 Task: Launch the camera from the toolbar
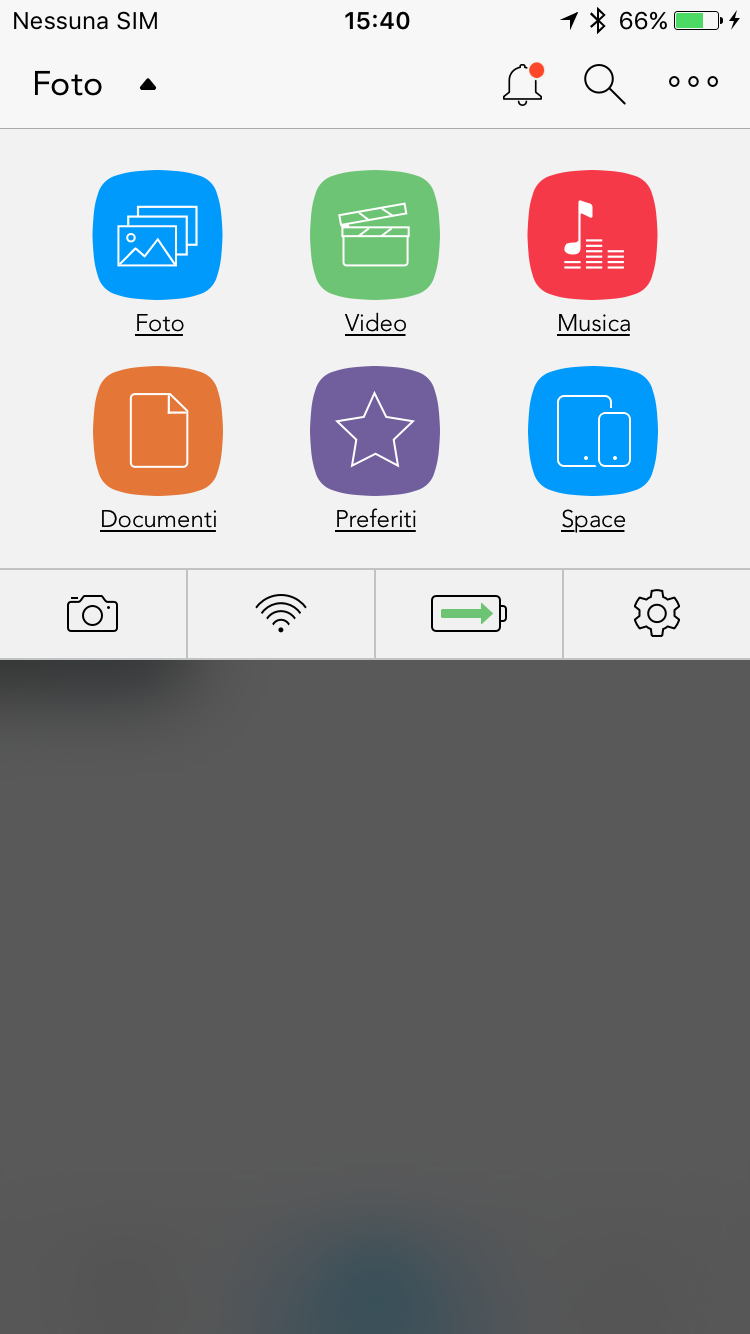pos(93,613)
